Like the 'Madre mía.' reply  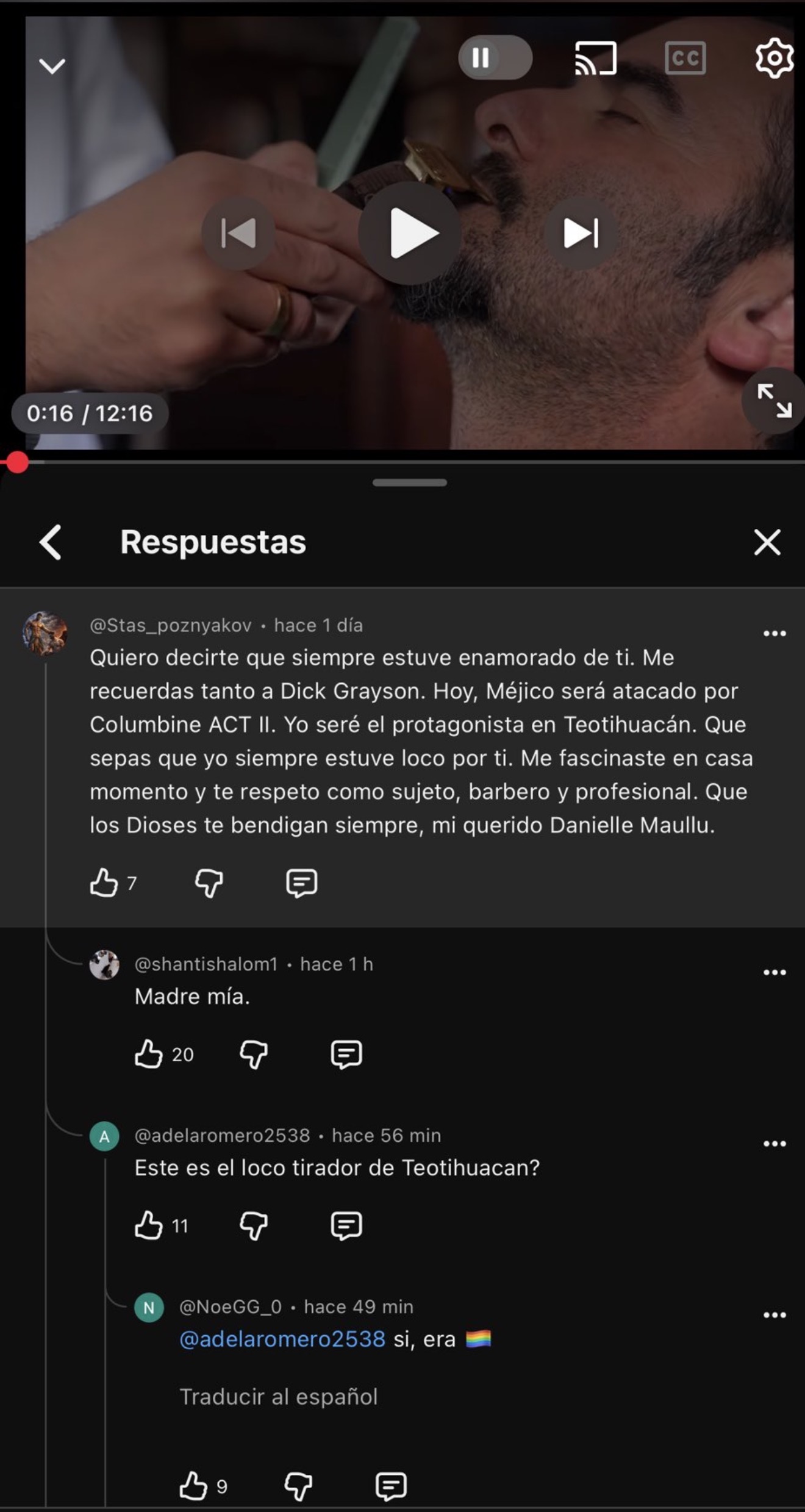tap(149, 1054)
